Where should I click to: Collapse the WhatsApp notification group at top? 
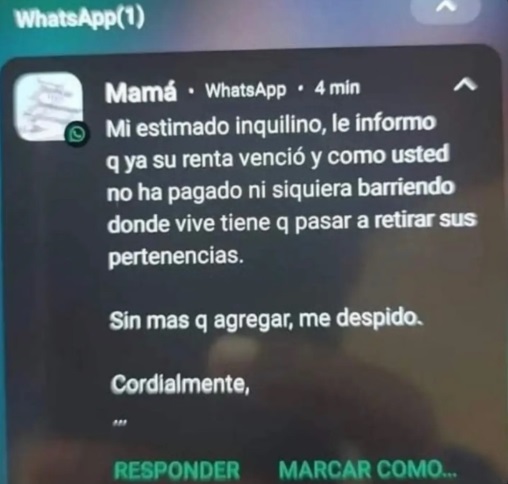tap(447, 8)
